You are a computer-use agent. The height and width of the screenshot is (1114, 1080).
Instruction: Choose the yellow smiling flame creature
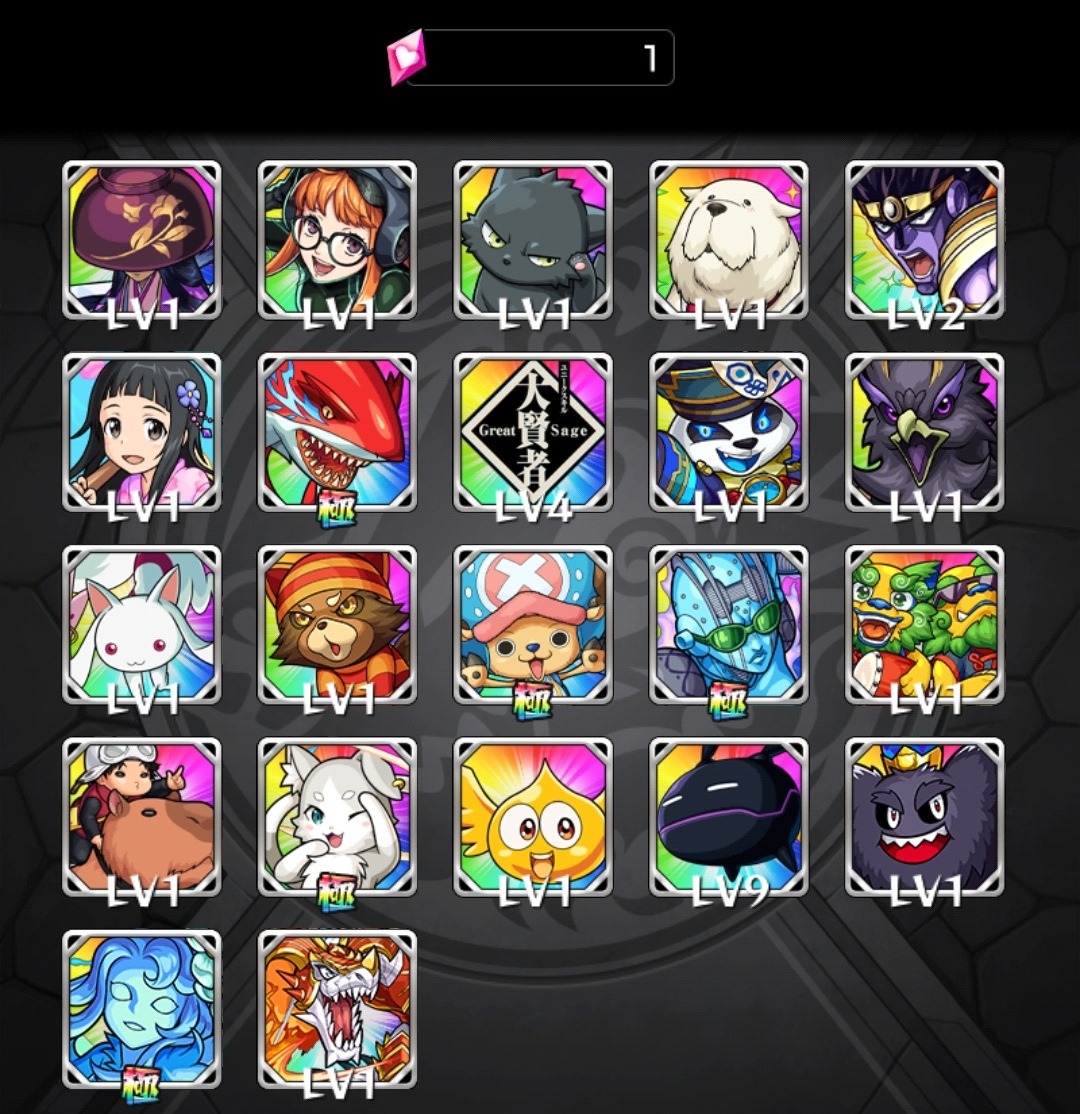pos(533,817)
